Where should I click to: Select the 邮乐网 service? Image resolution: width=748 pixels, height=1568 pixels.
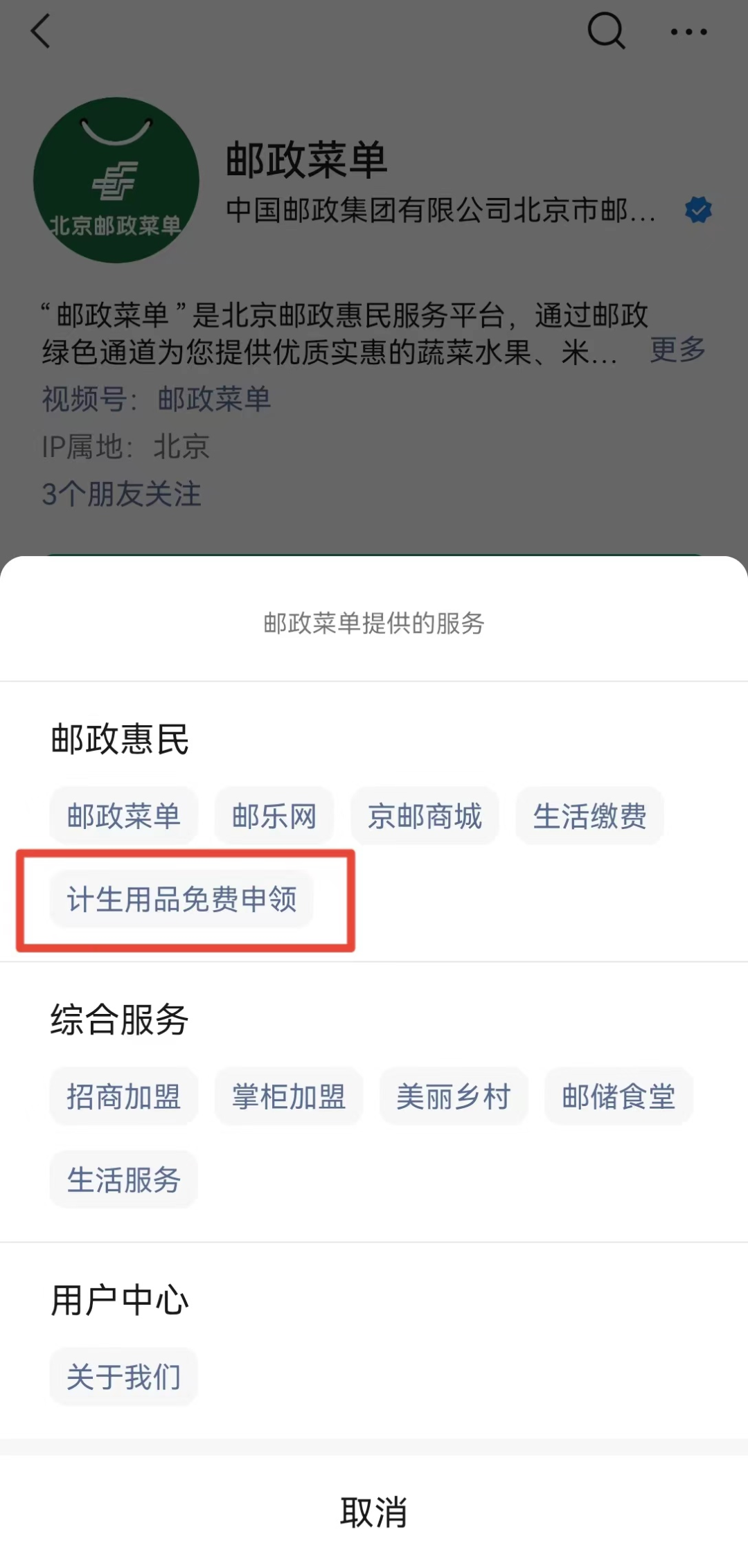point(274,816)
